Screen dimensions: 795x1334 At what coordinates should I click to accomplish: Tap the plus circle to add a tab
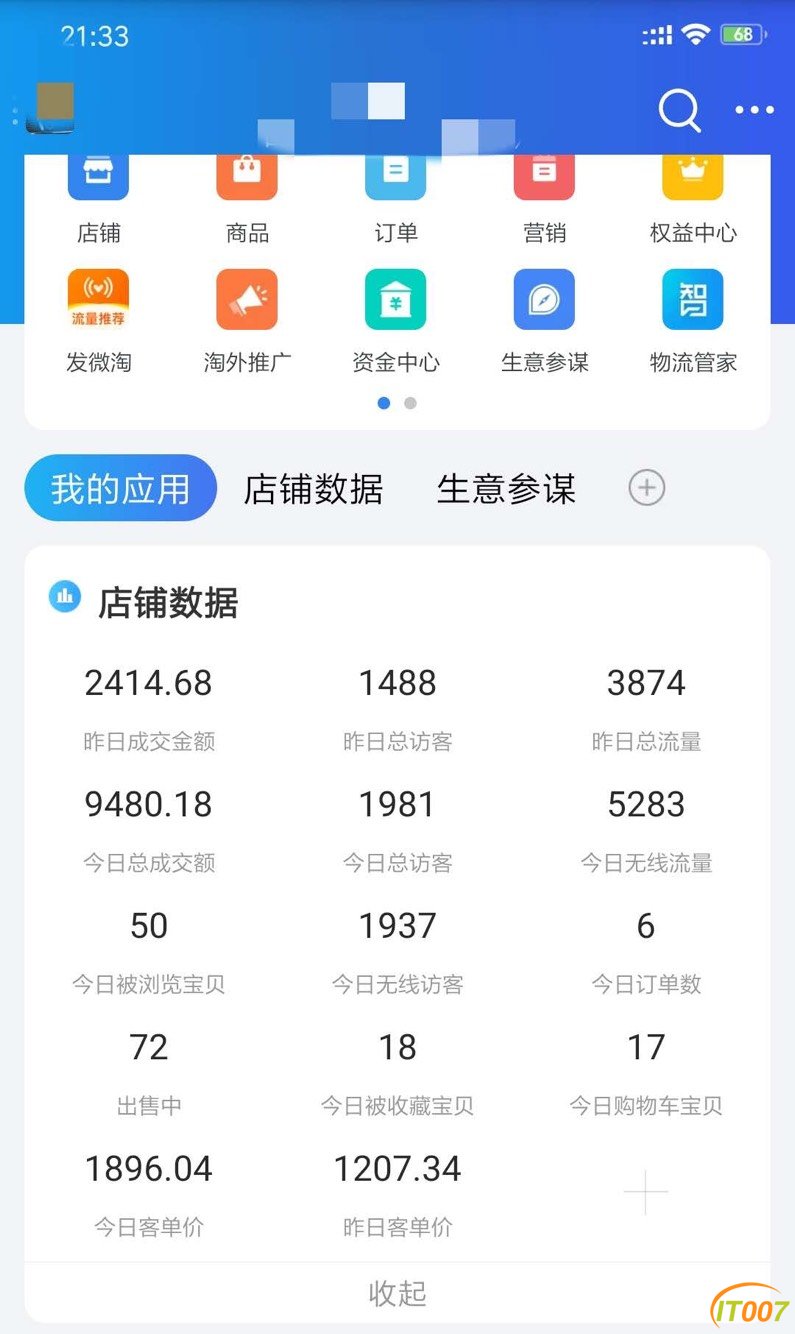(x=647, y=488)
